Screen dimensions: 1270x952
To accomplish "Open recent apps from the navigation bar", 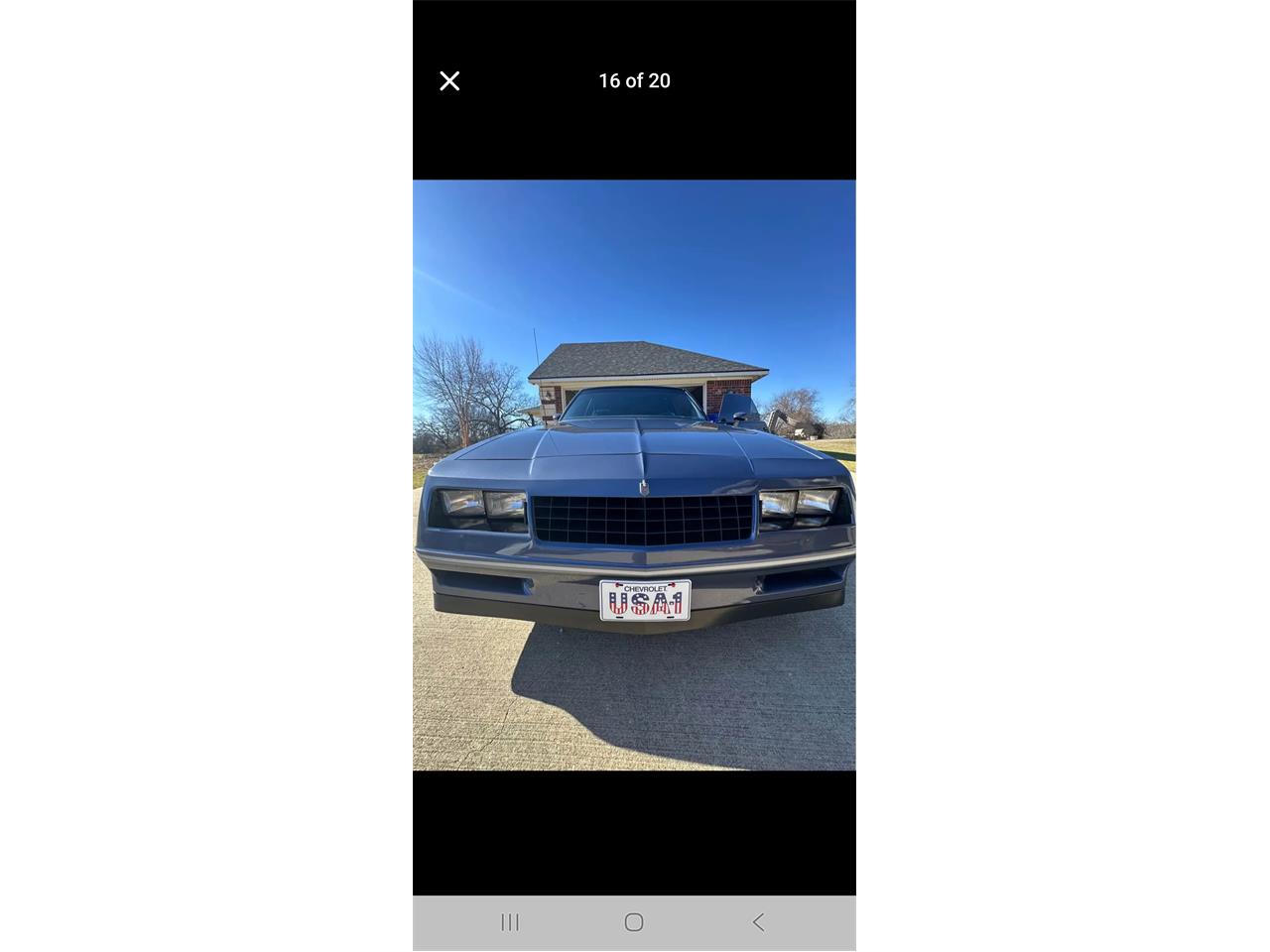I will 510,922.
